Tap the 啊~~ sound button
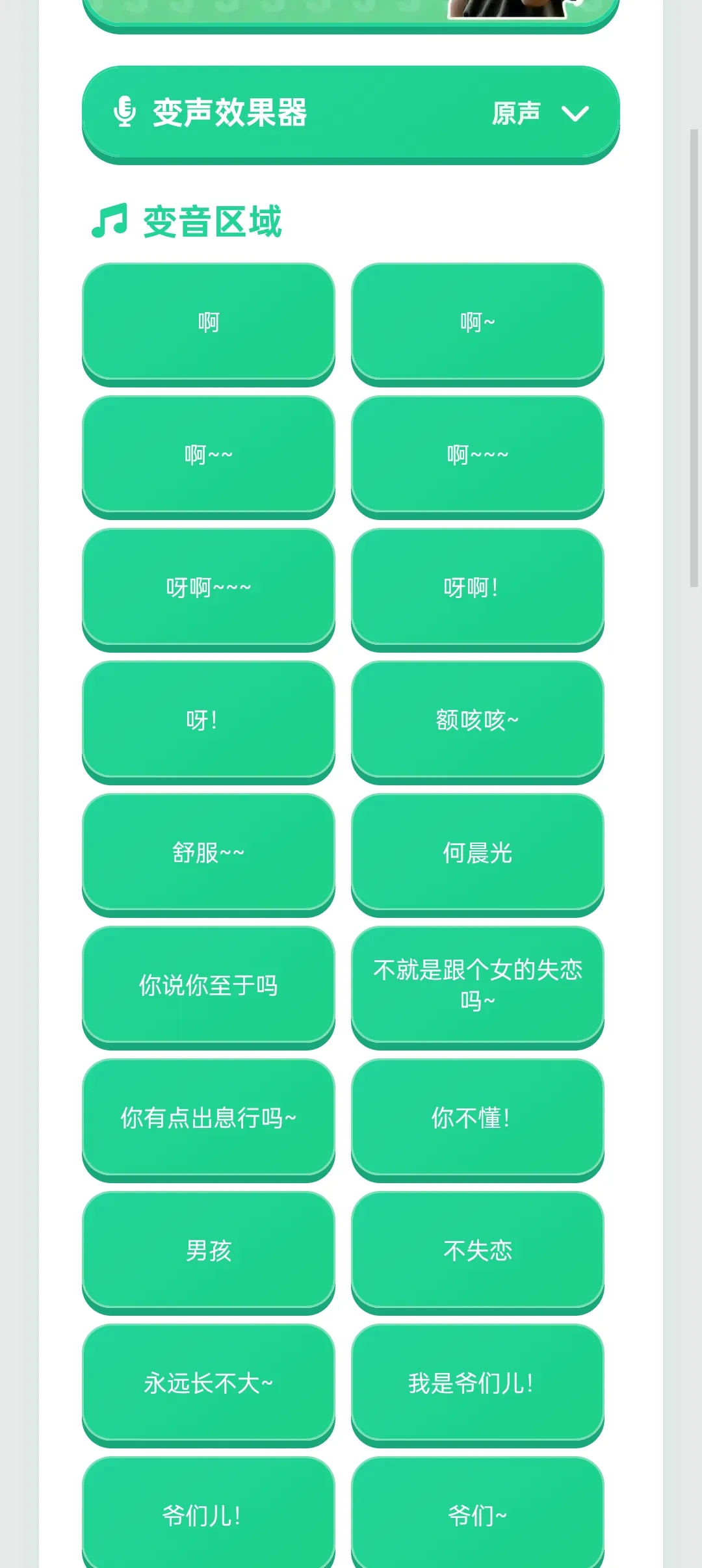Viewport: 702px width, 1568px height. click(x=209, y=456)
